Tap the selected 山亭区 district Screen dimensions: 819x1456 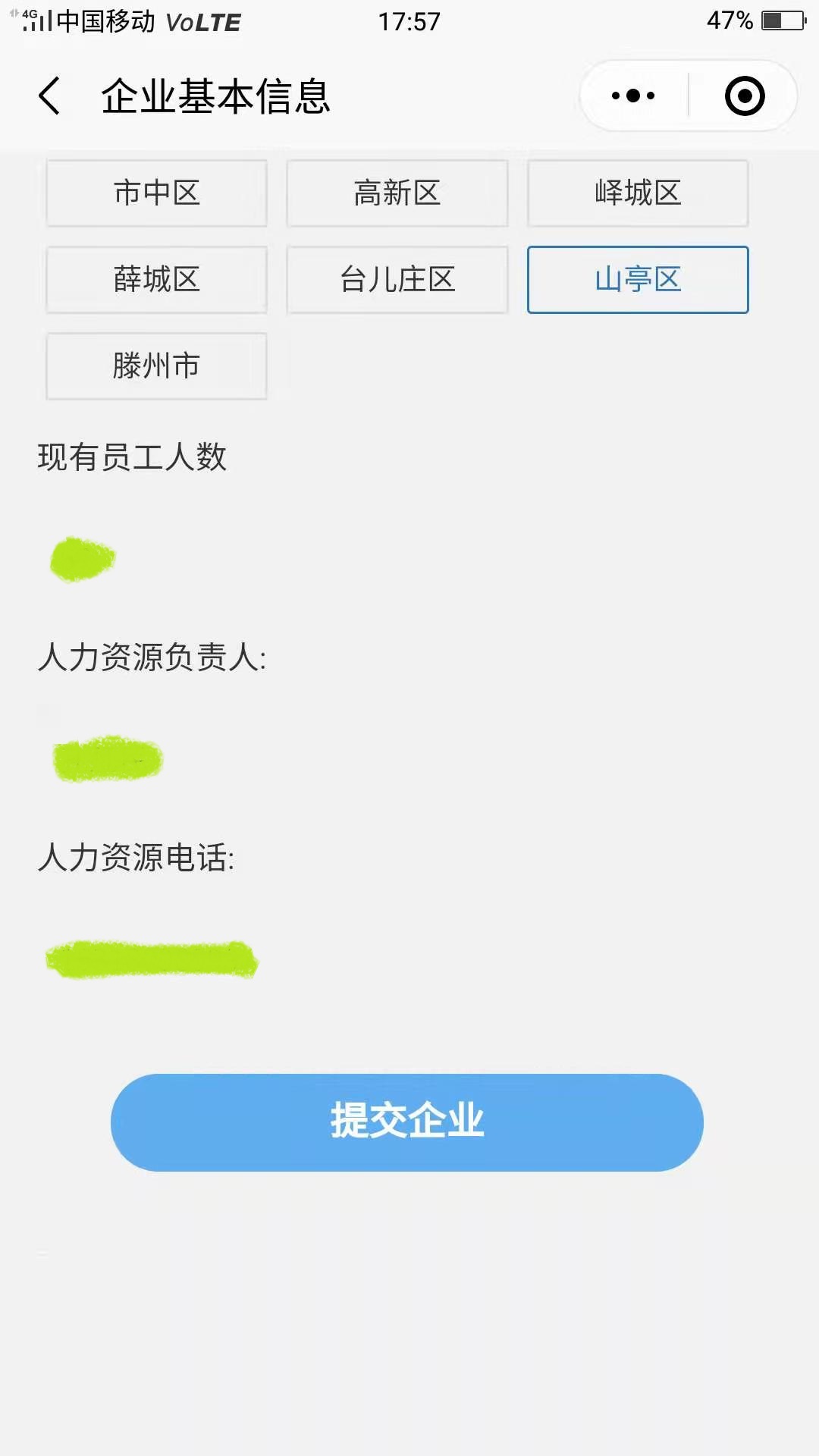(x=638, y=280)
